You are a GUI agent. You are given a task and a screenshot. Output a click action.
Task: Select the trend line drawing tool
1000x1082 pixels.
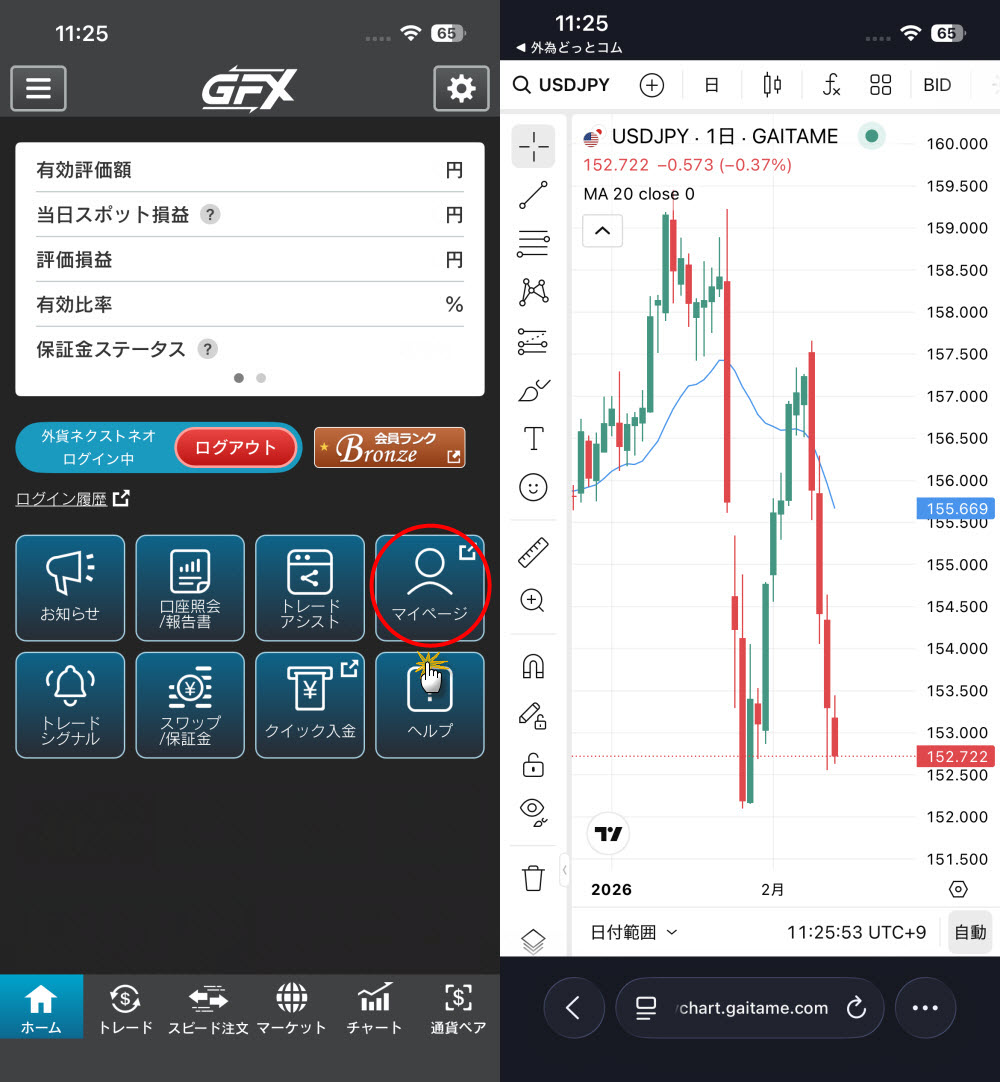tap(534, 195)
